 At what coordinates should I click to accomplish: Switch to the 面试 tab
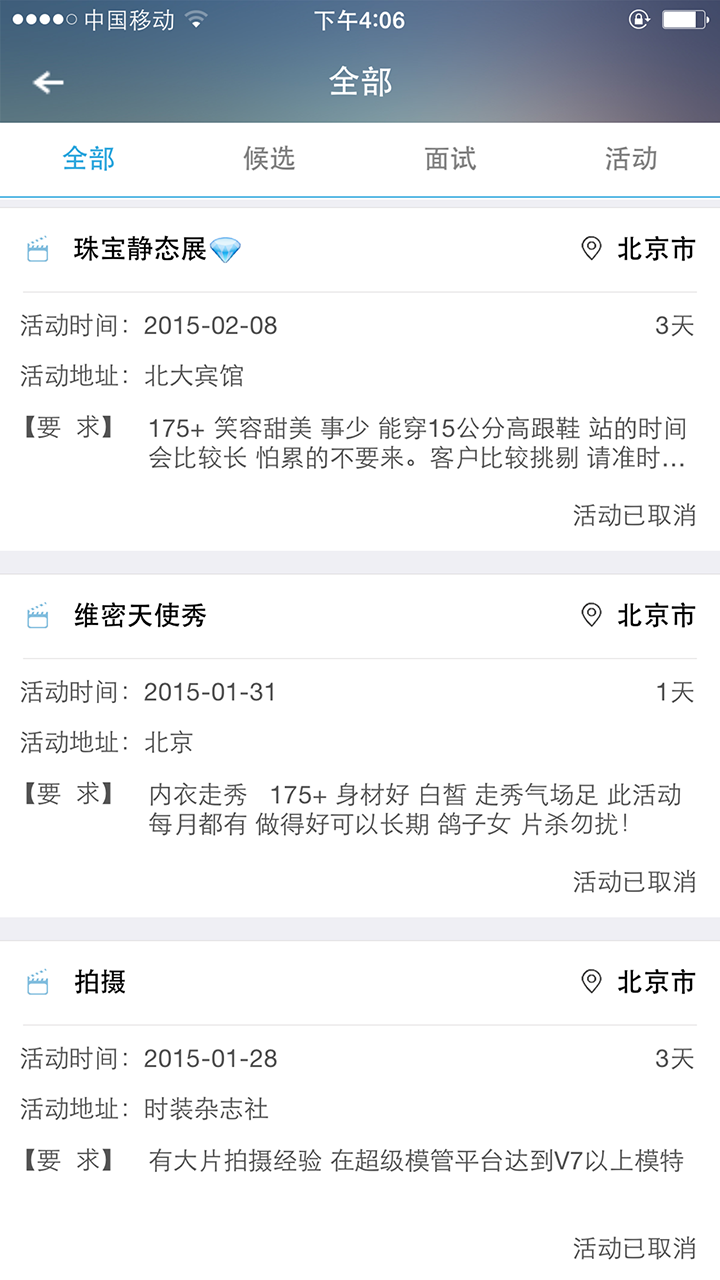(450, 159)
